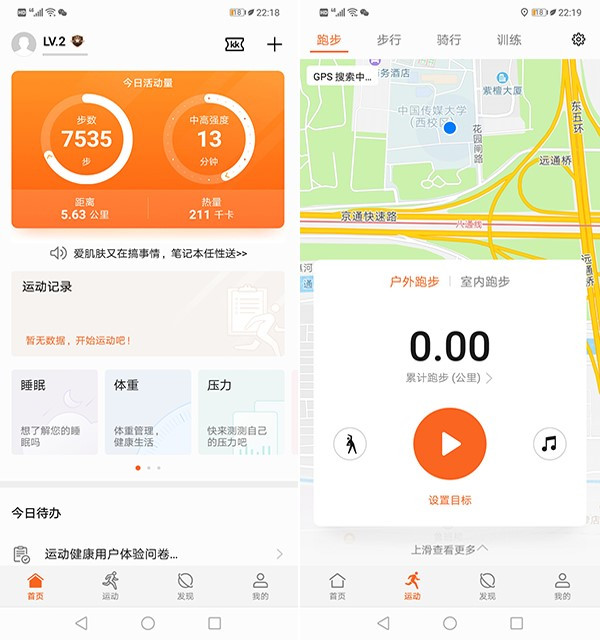Open the 体重 management card
This screenshot has height=640, width=600.
coord(147,413)
